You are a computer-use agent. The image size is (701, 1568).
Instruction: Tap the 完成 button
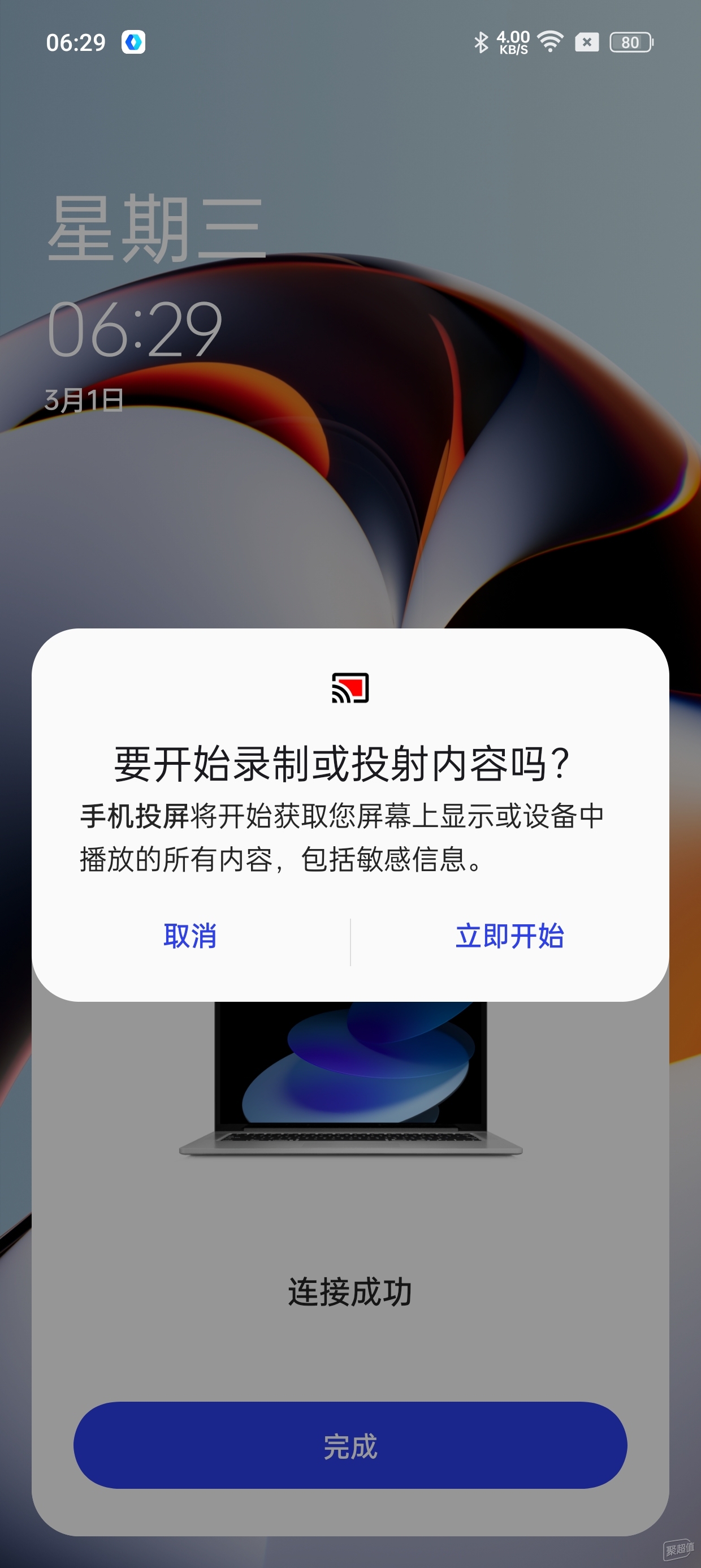[x=350, y=1446]
